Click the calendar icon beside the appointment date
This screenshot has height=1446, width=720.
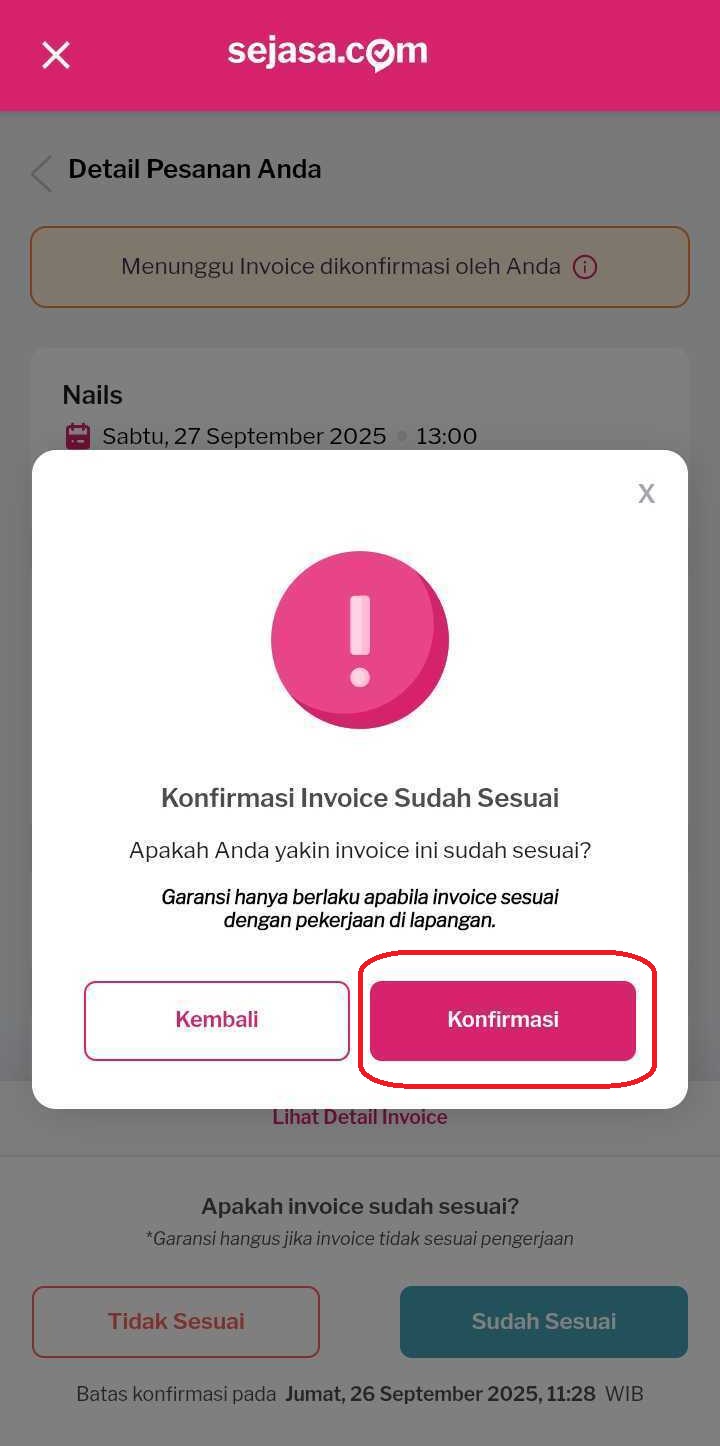click(77, 435)
